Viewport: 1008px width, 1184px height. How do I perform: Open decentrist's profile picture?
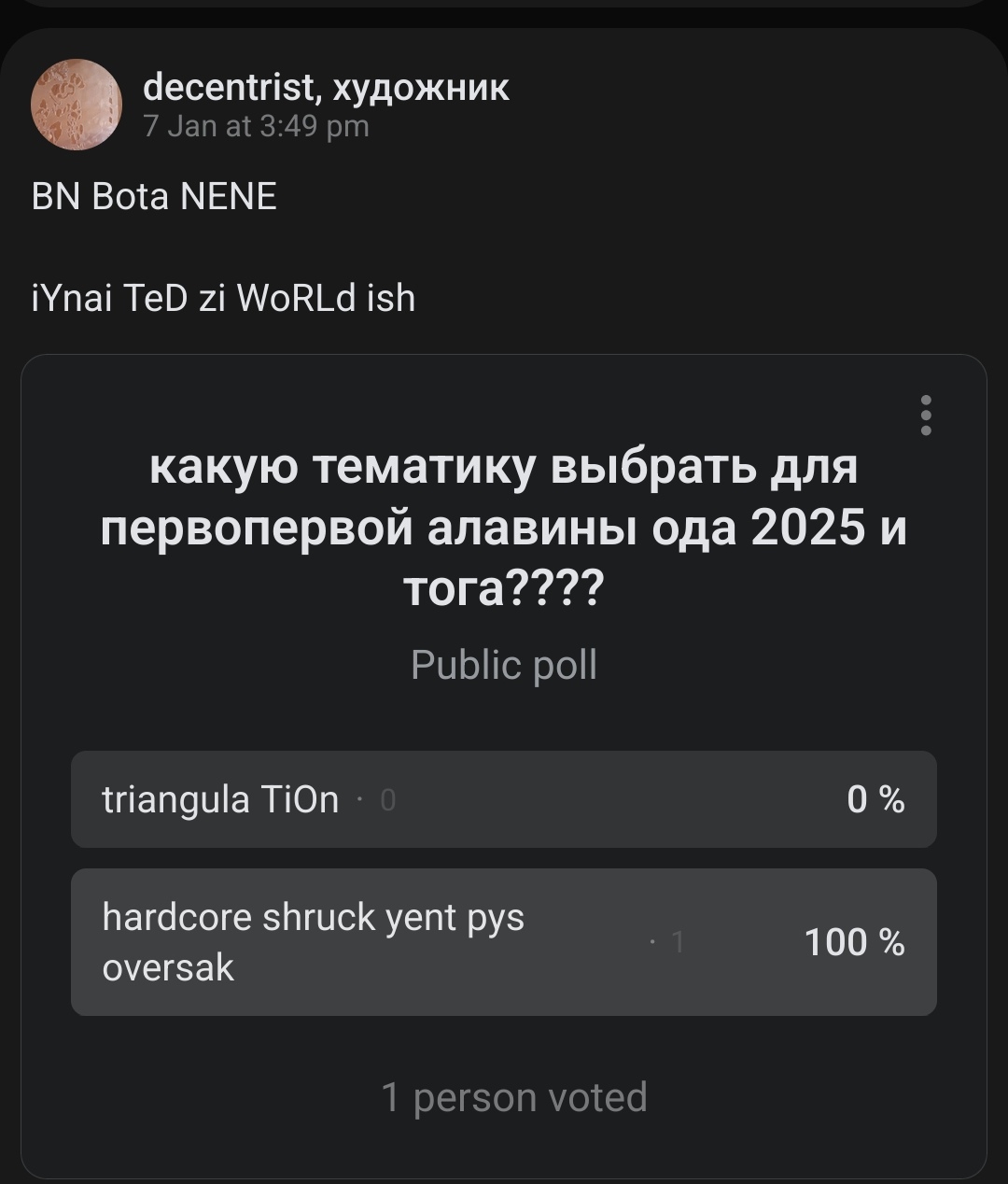click(x=77, y=105)
